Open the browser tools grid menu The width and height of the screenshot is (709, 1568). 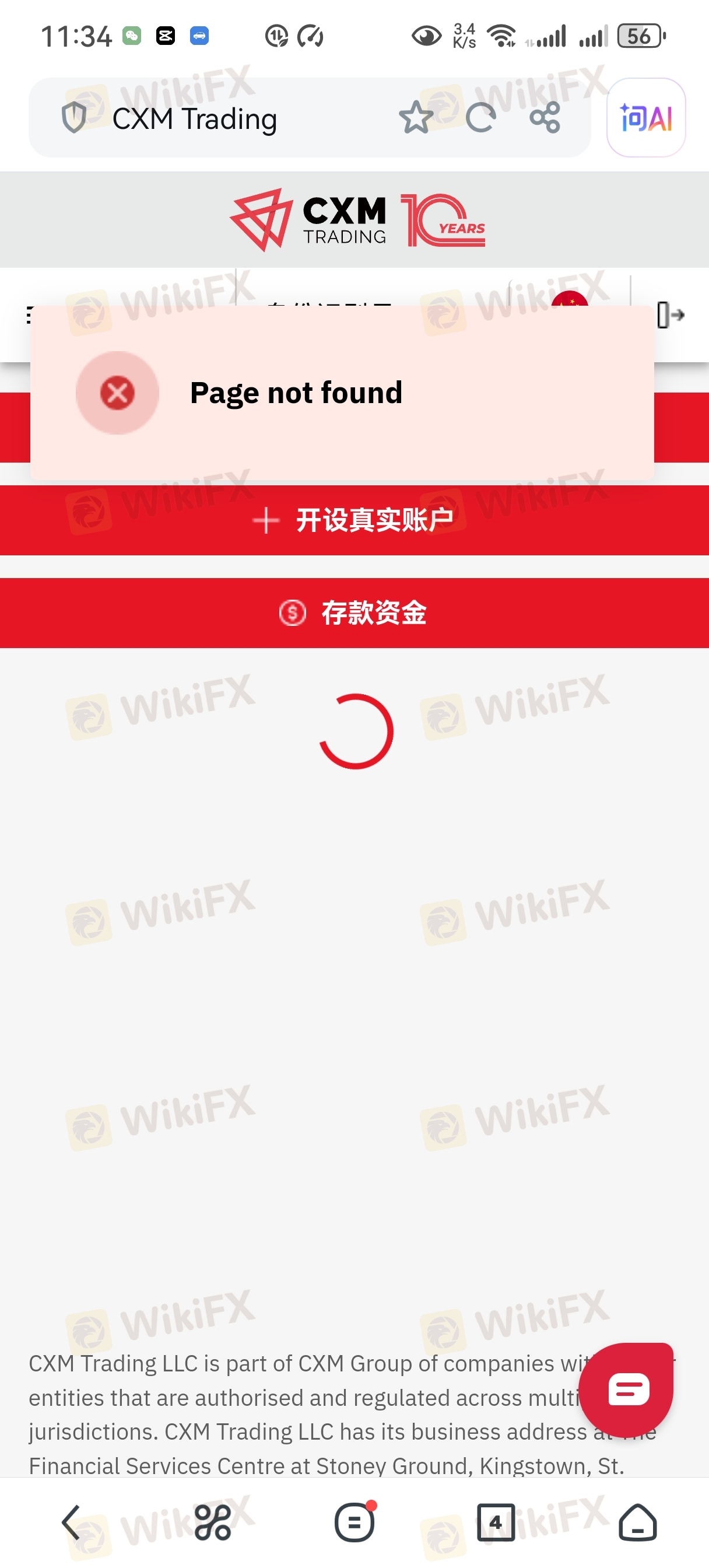[x=212, y=1522]
